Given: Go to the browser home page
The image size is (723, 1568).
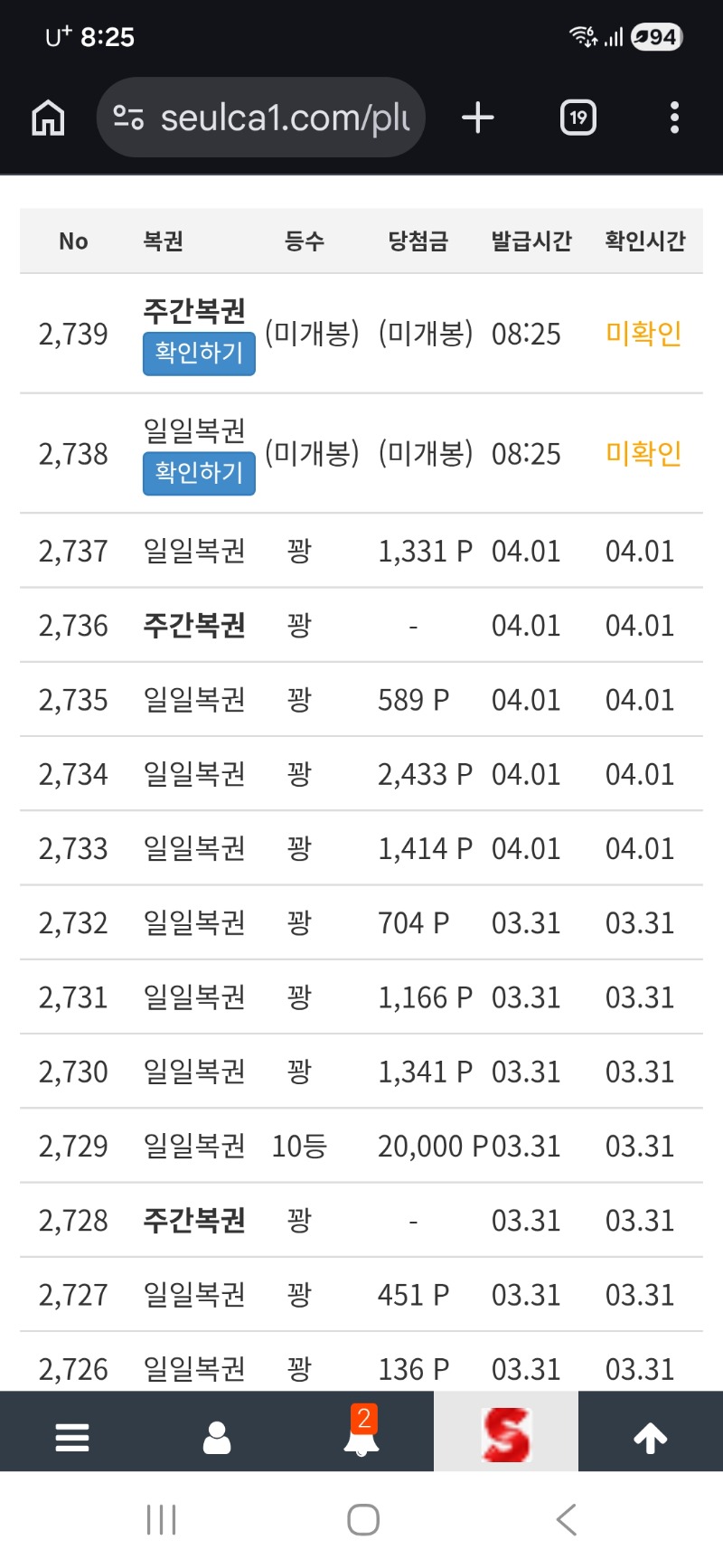Looking at the screenshot, I should coord(48,118).
